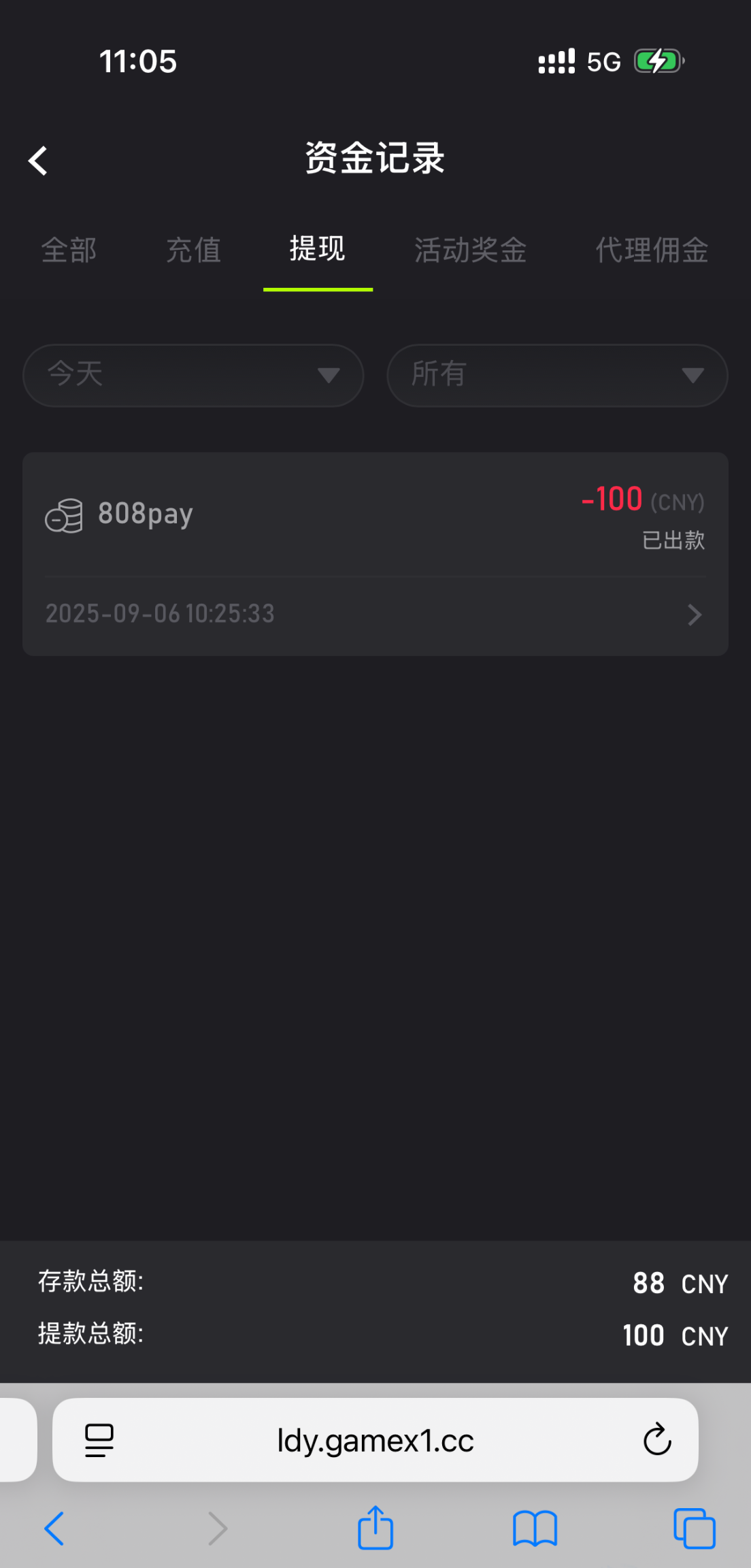The image size is (751, 1568).
Task: Share this page from Safari
Action: [375, 1529]
